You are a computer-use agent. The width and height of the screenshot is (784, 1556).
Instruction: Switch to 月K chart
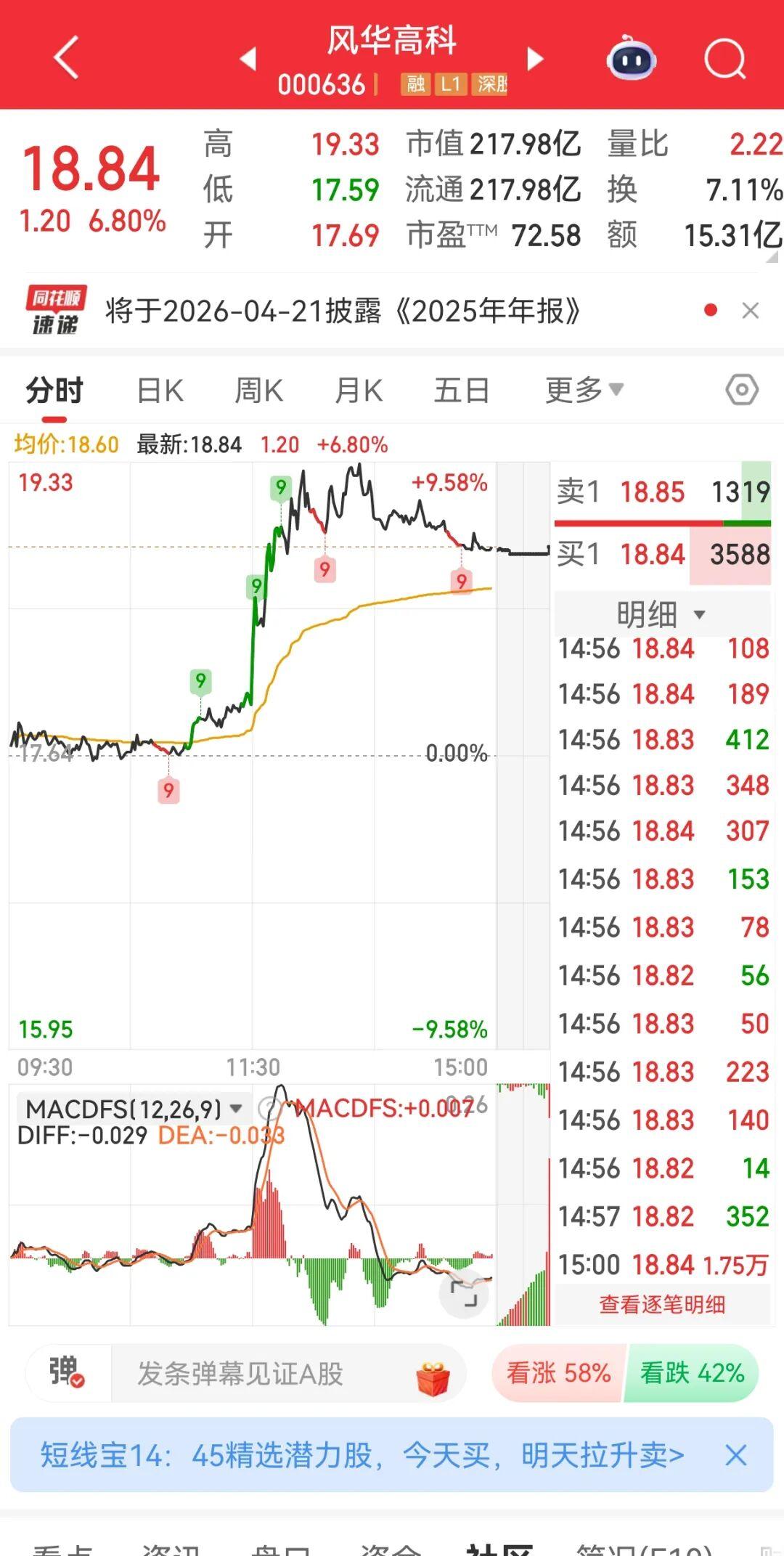point(358,391)
